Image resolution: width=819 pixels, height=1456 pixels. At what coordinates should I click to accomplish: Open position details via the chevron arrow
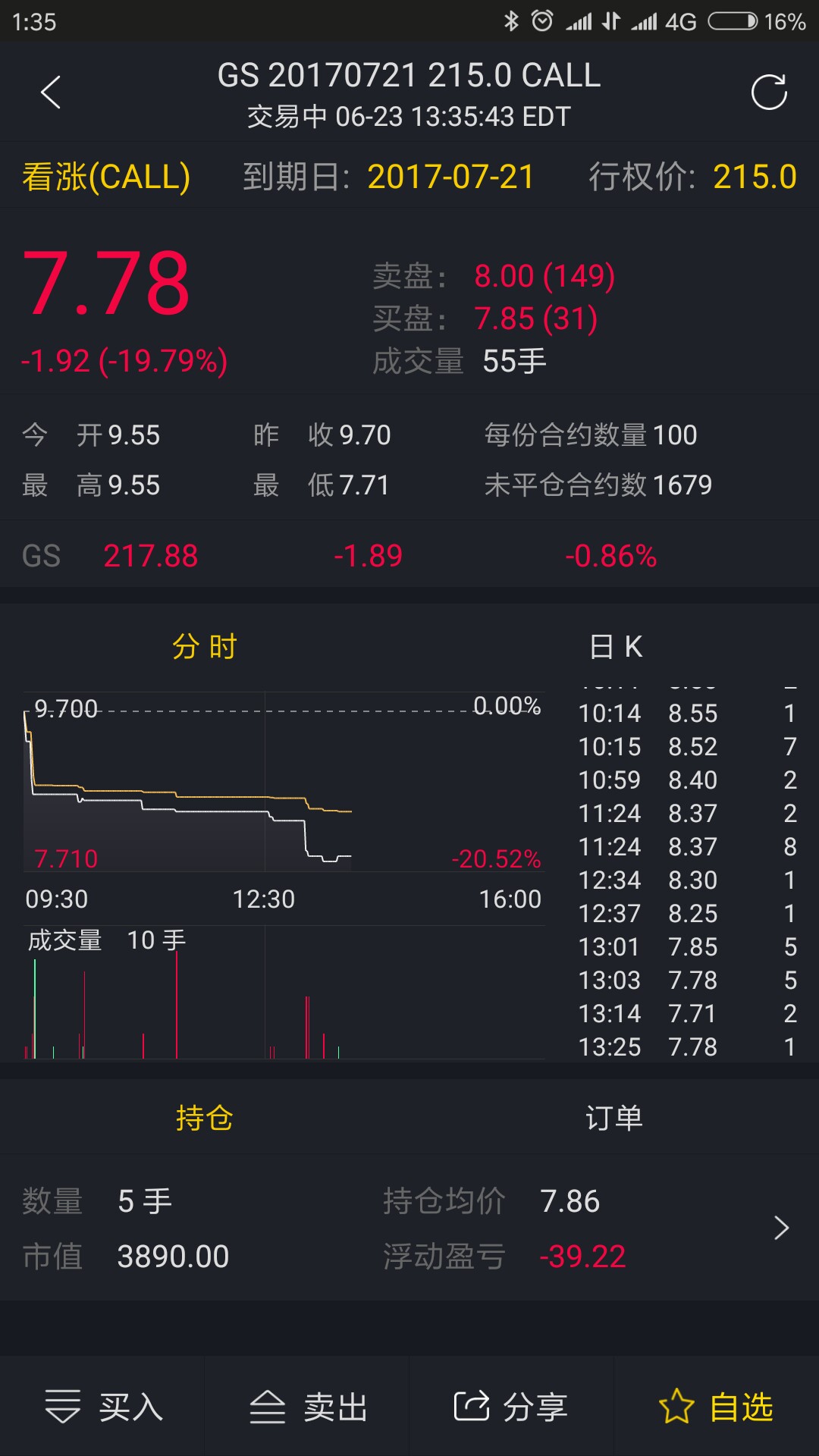pyautogui.click(x=782, y=1228)
